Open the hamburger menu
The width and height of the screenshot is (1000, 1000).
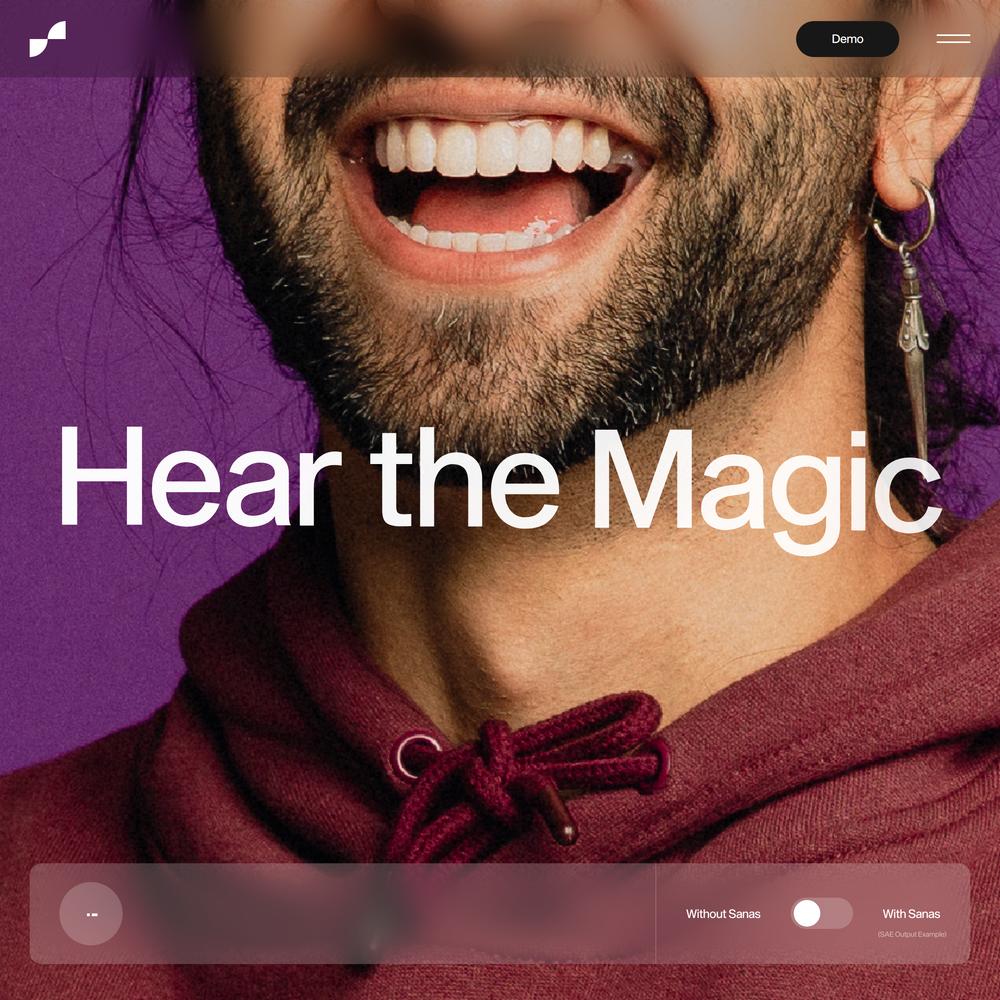coord(953,39)
